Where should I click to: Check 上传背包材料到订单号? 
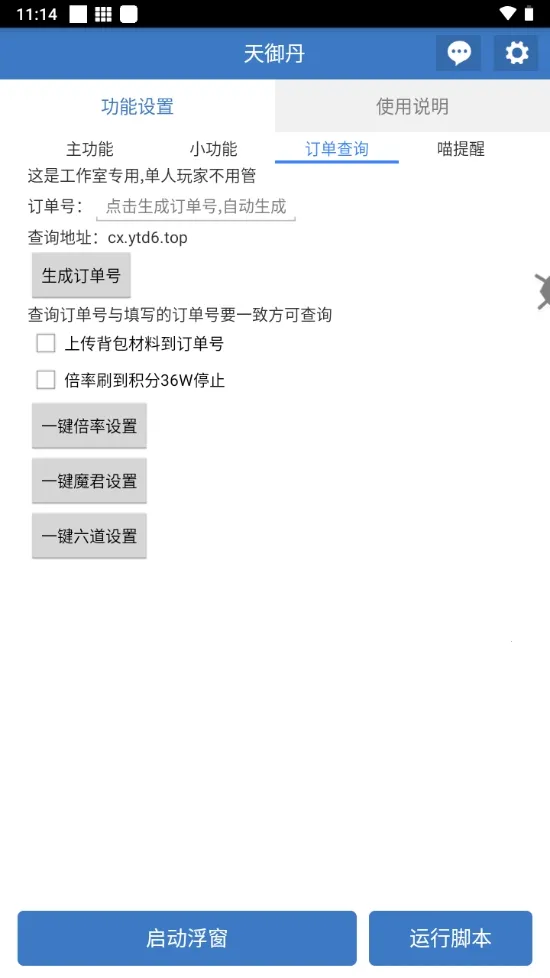[46, 344]
